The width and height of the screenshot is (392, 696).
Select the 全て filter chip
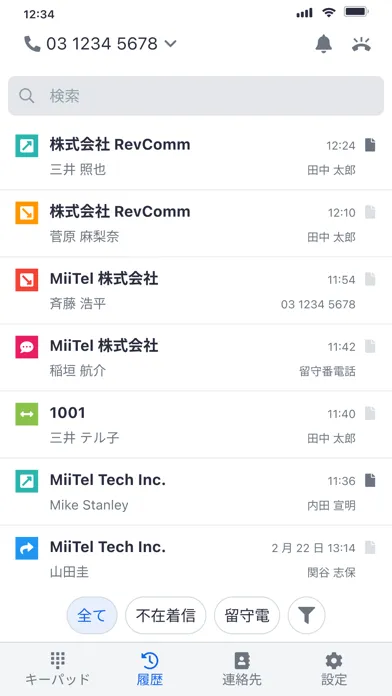(92, 615)
